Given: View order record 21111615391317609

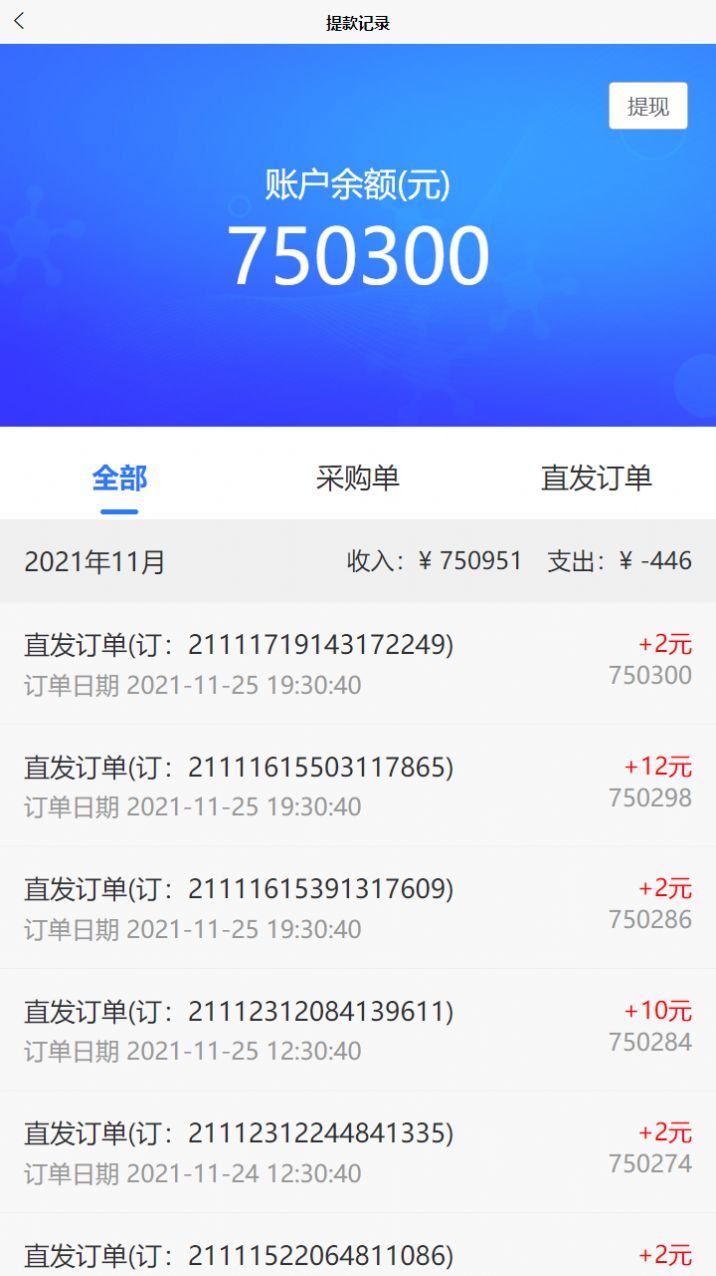Looking at the screenshot, I should coord(358,908).
